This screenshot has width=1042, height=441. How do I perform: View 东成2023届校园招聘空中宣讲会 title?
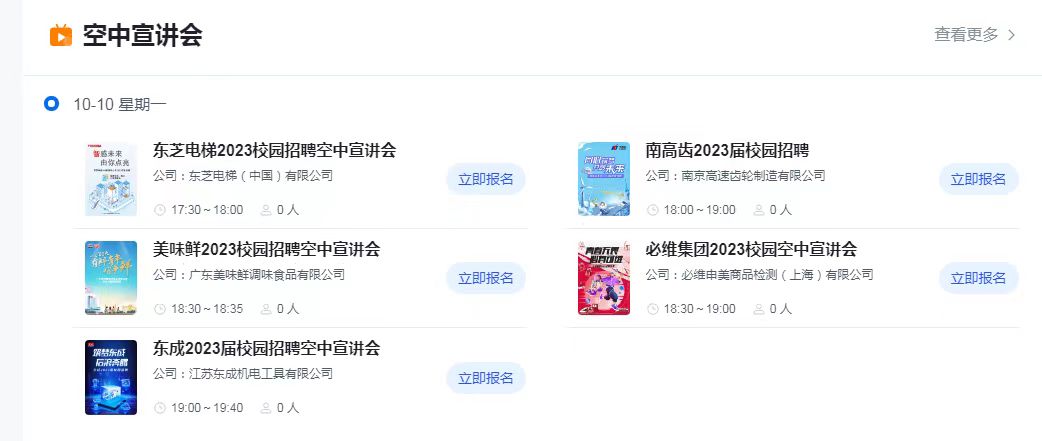[x=267, y=349]
